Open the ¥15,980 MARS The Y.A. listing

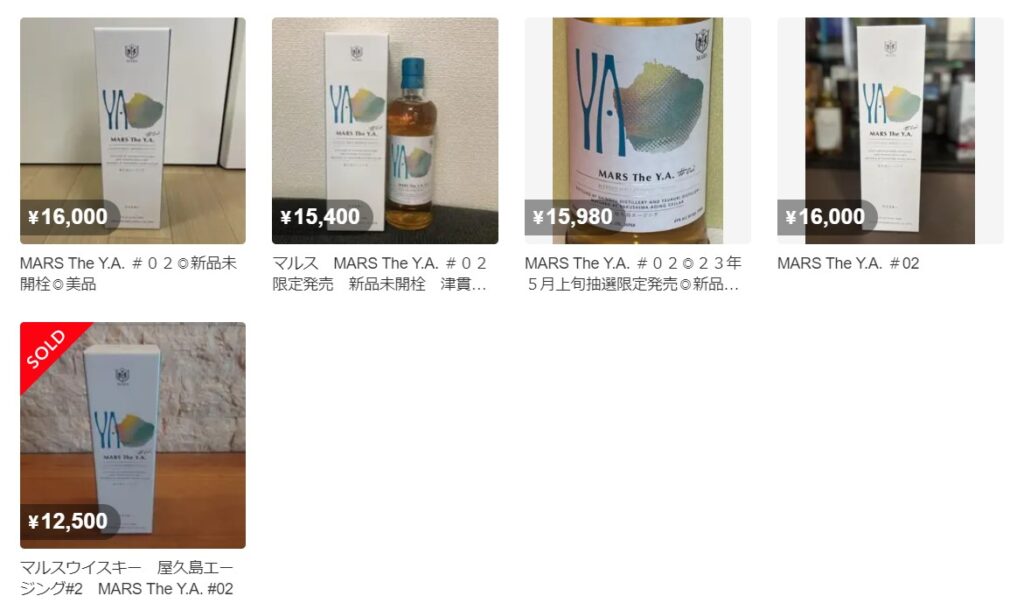pos(637,130)
